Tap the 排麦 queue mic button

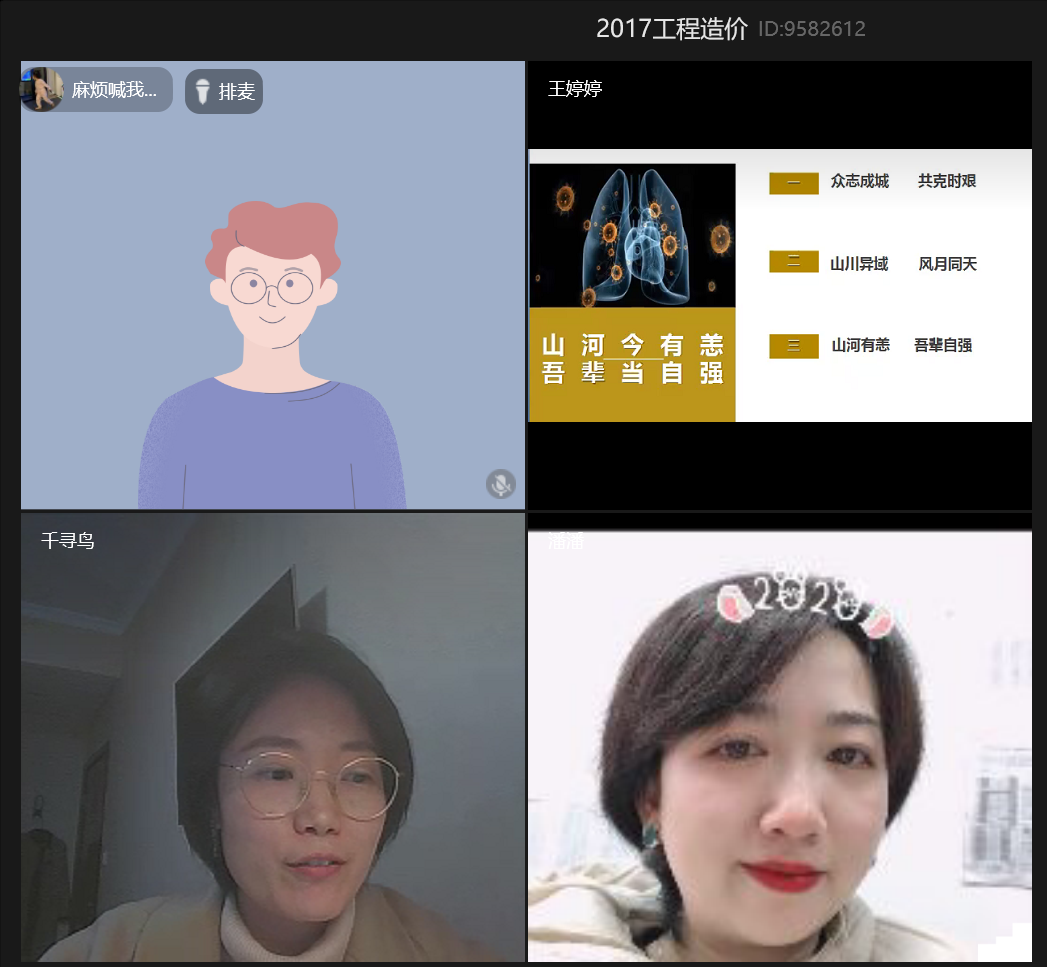pyautogui.click(x=224, y=92)
